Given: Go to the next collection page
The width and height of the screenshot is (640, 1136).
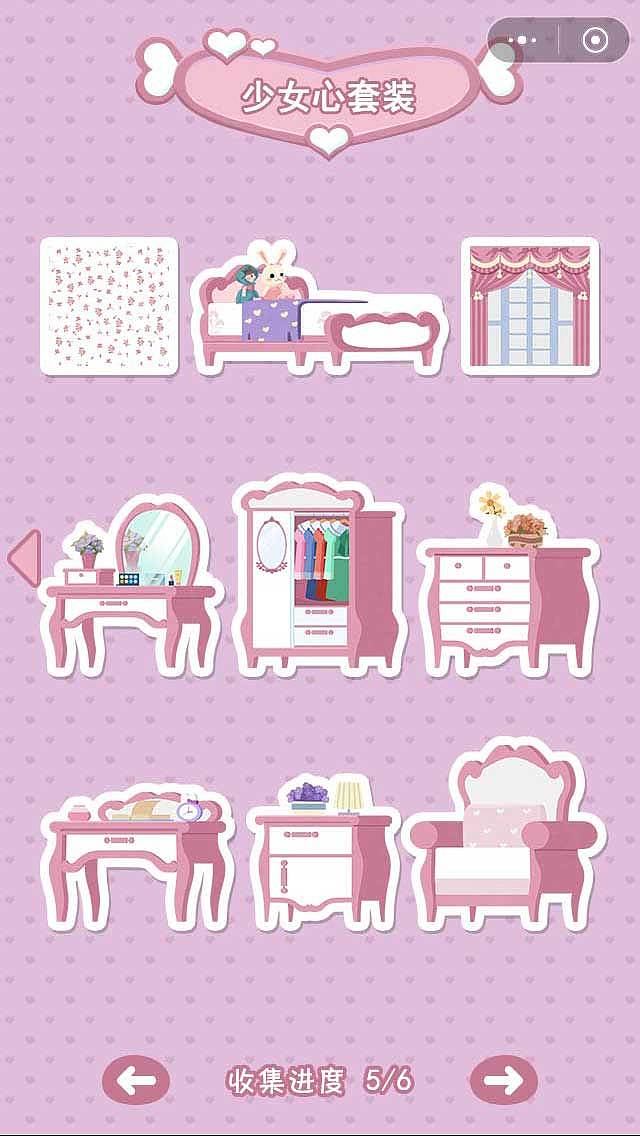Looking at the screenshot, I should [x=503, y=1080].
